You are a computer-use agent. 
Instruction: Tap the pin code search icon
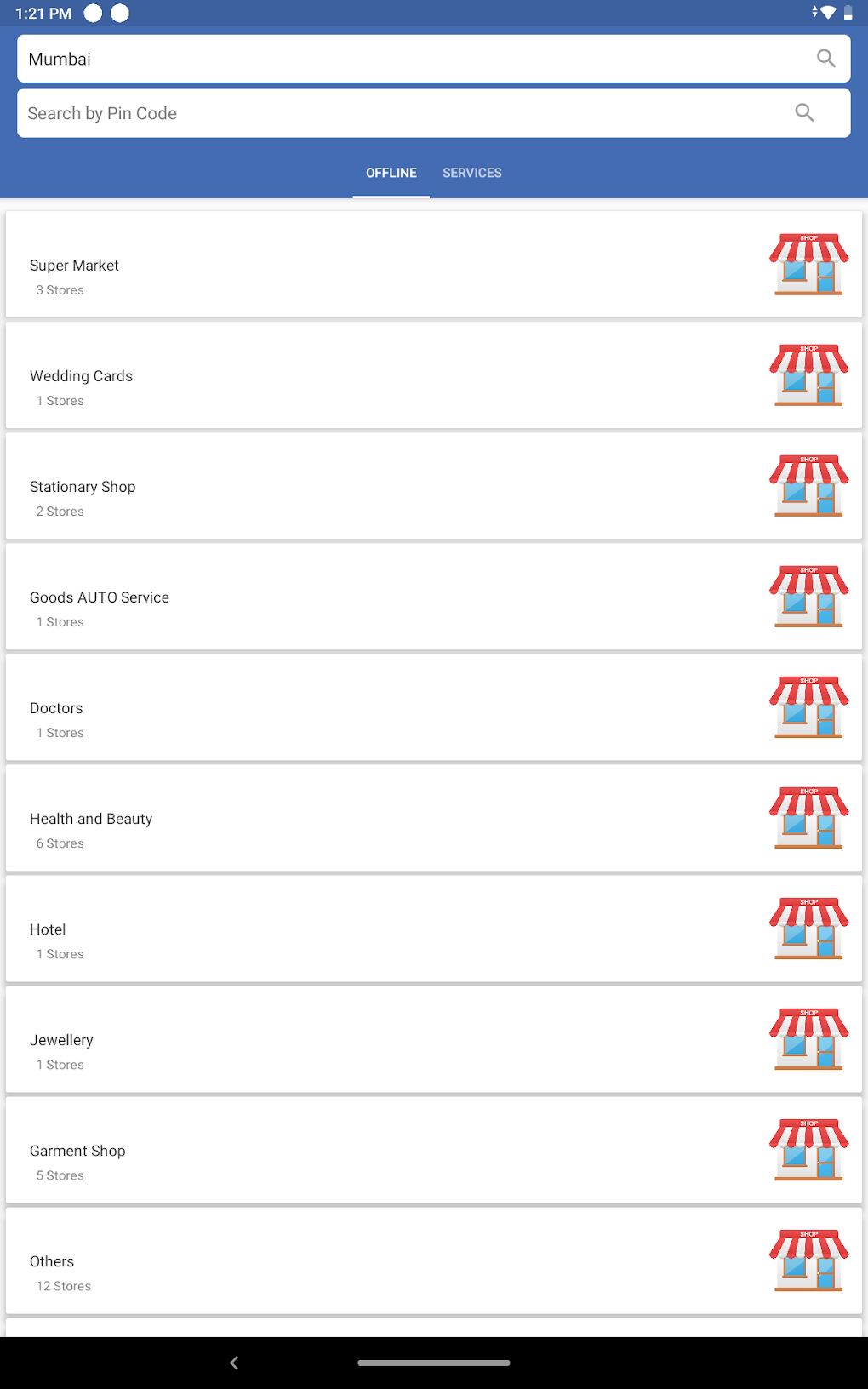coord(804,113)
